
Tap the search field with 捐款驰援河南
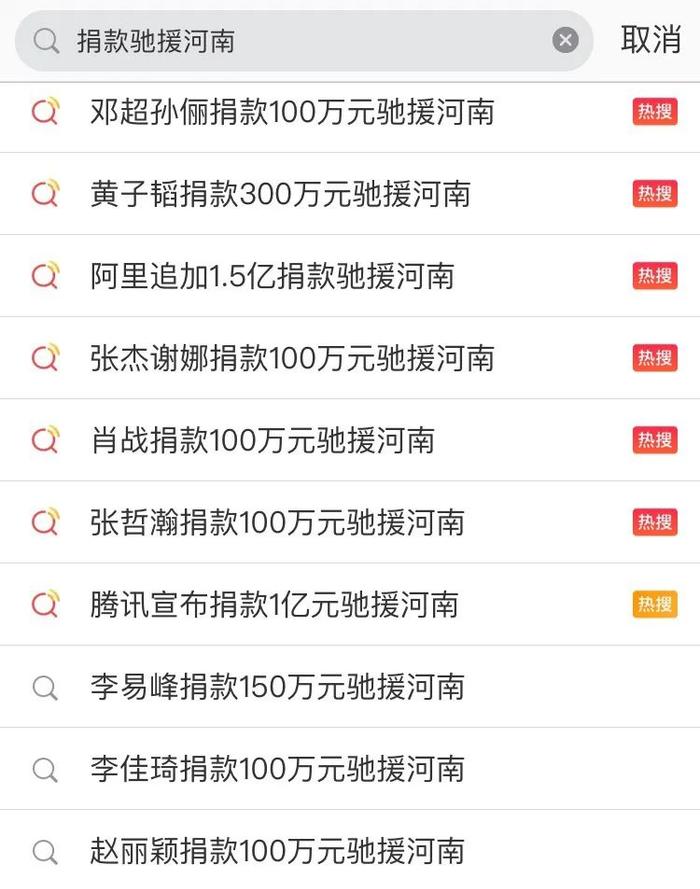tap(300, 40)
